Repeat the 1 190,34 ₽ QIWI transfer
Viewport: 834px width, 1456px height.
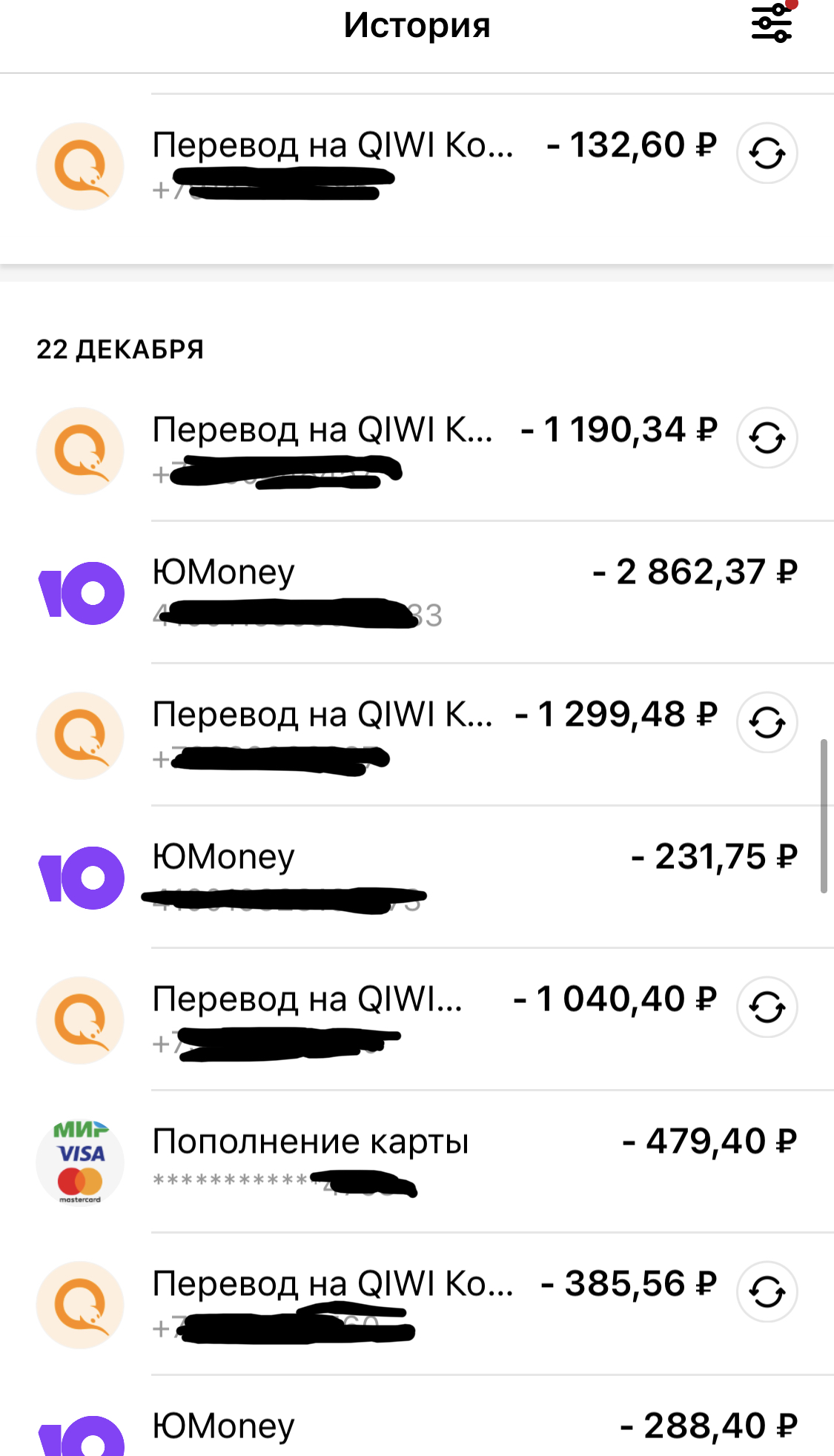[767, 438]
